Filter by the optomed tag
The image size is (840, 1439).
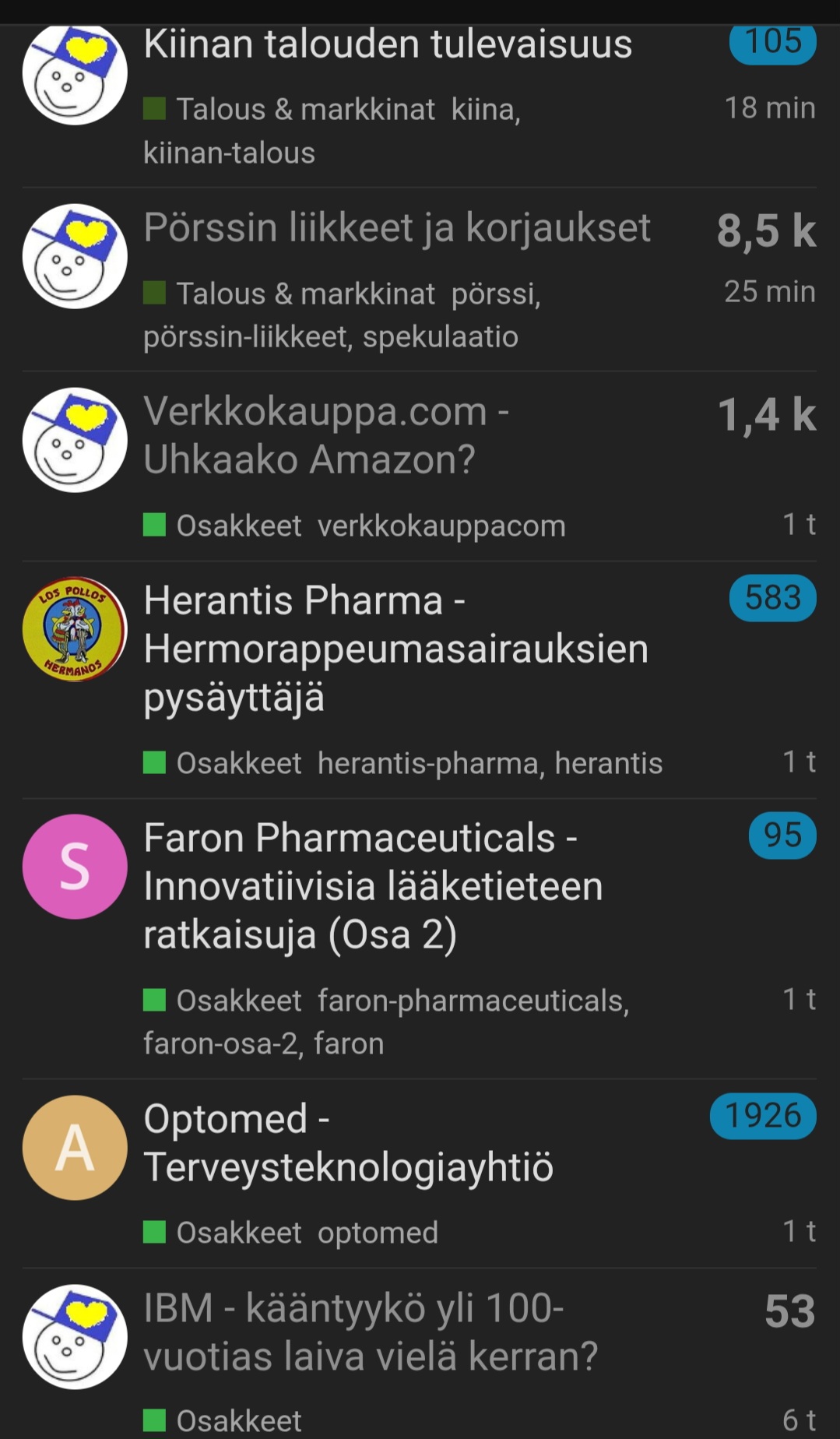(378, 1233)
